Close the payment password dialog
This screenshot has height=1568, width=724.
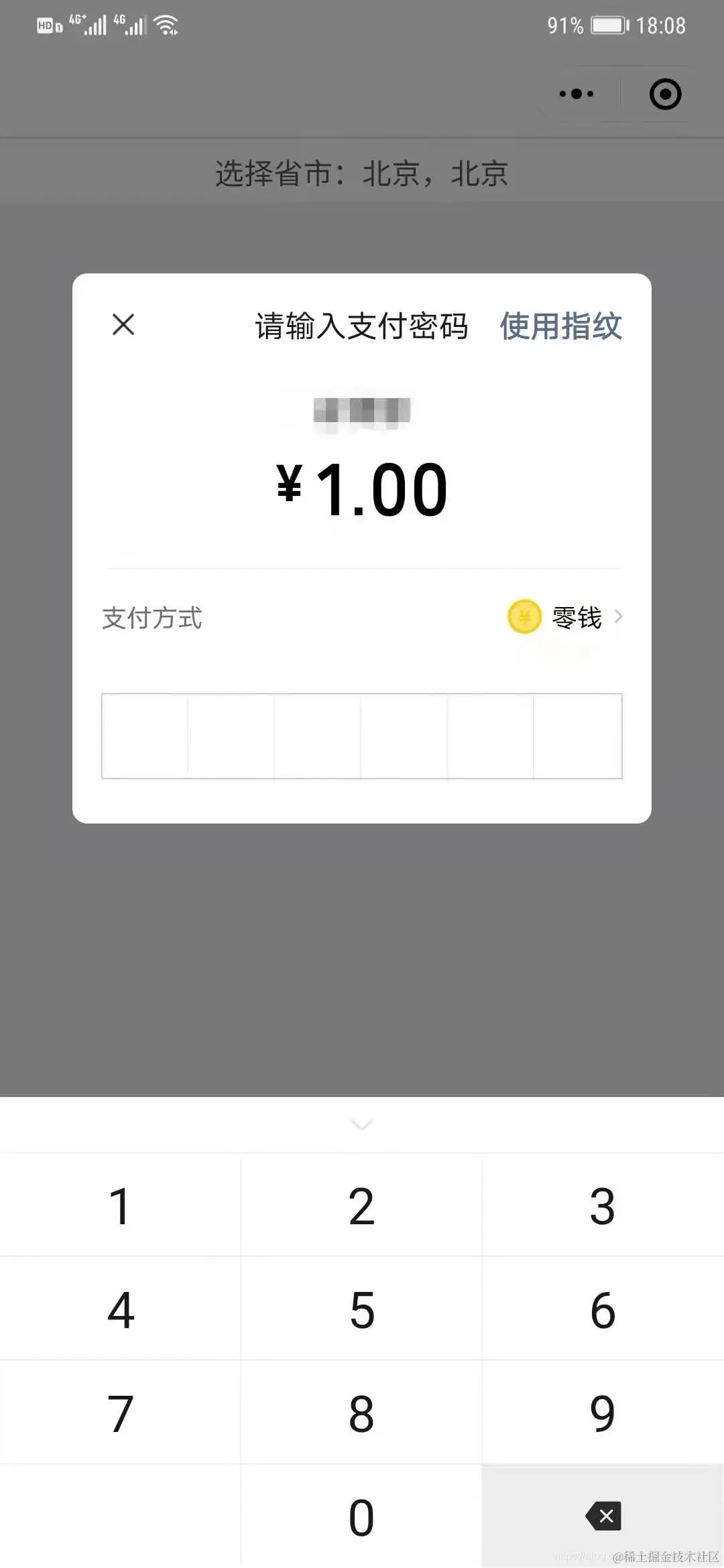[123, 325]
